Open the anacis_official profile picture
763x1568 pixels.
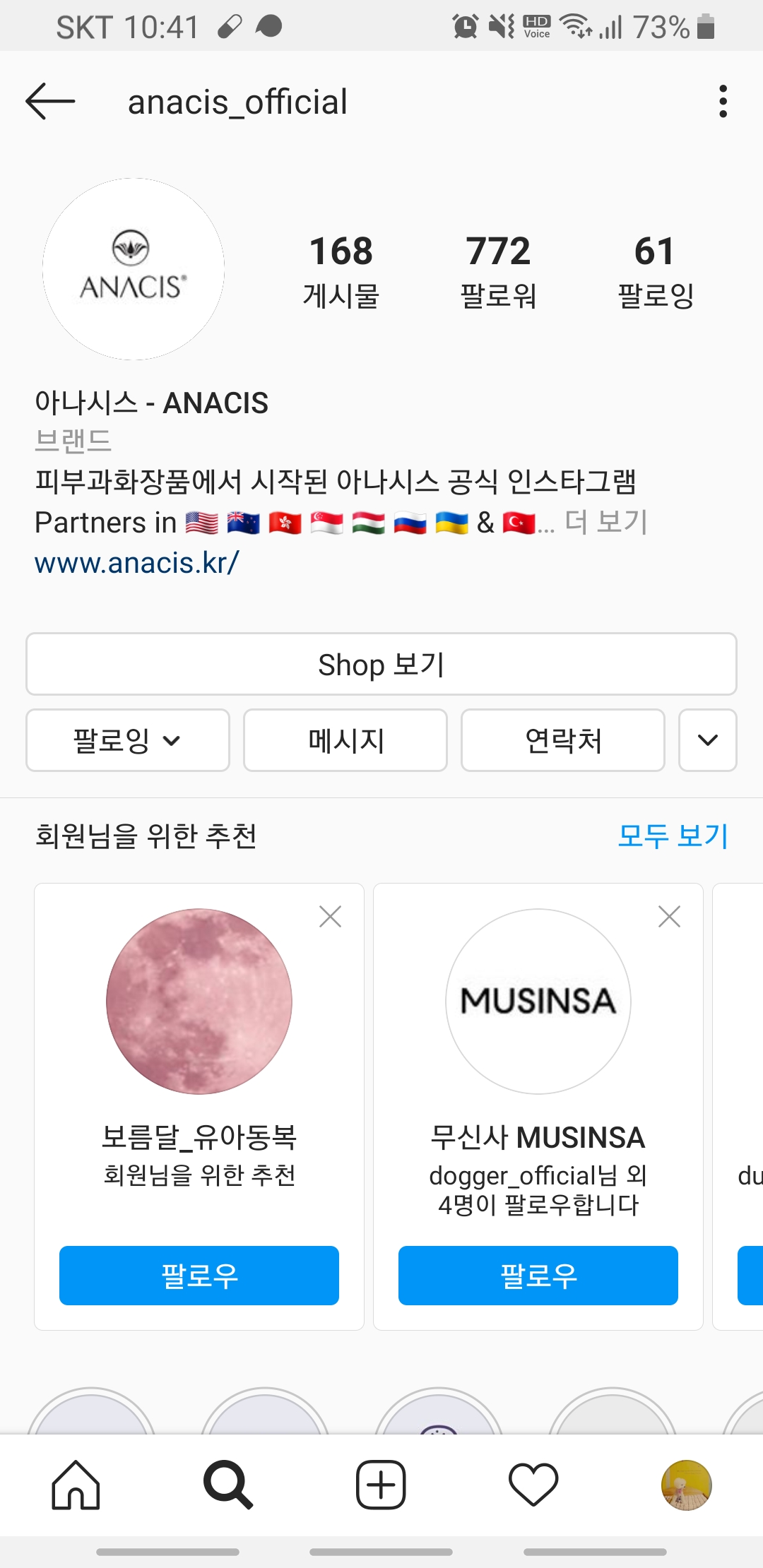[x=134, y=269]
